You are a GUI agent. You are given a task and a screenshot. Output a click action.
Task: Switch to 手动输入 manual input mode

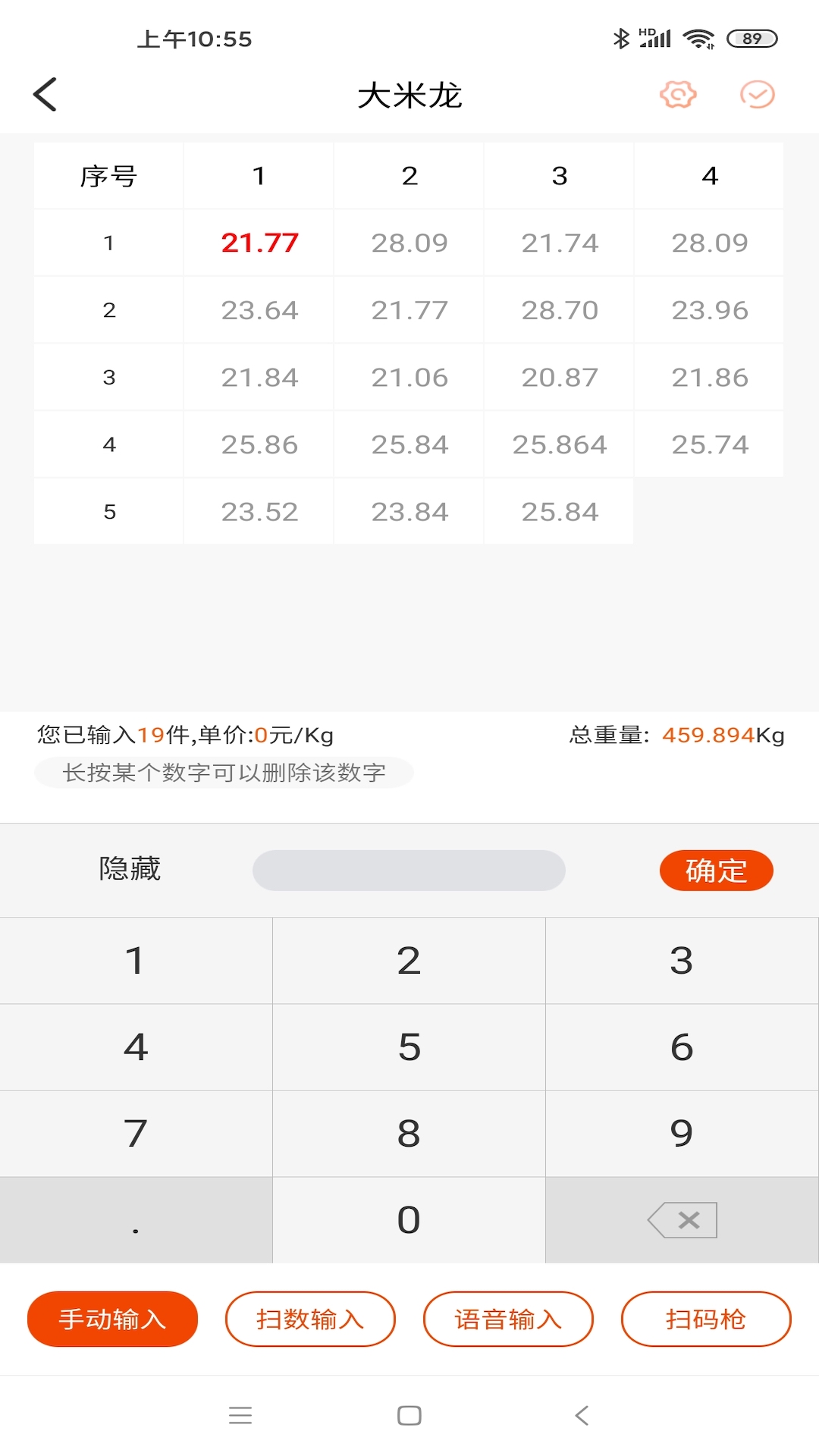point(112,1319)
